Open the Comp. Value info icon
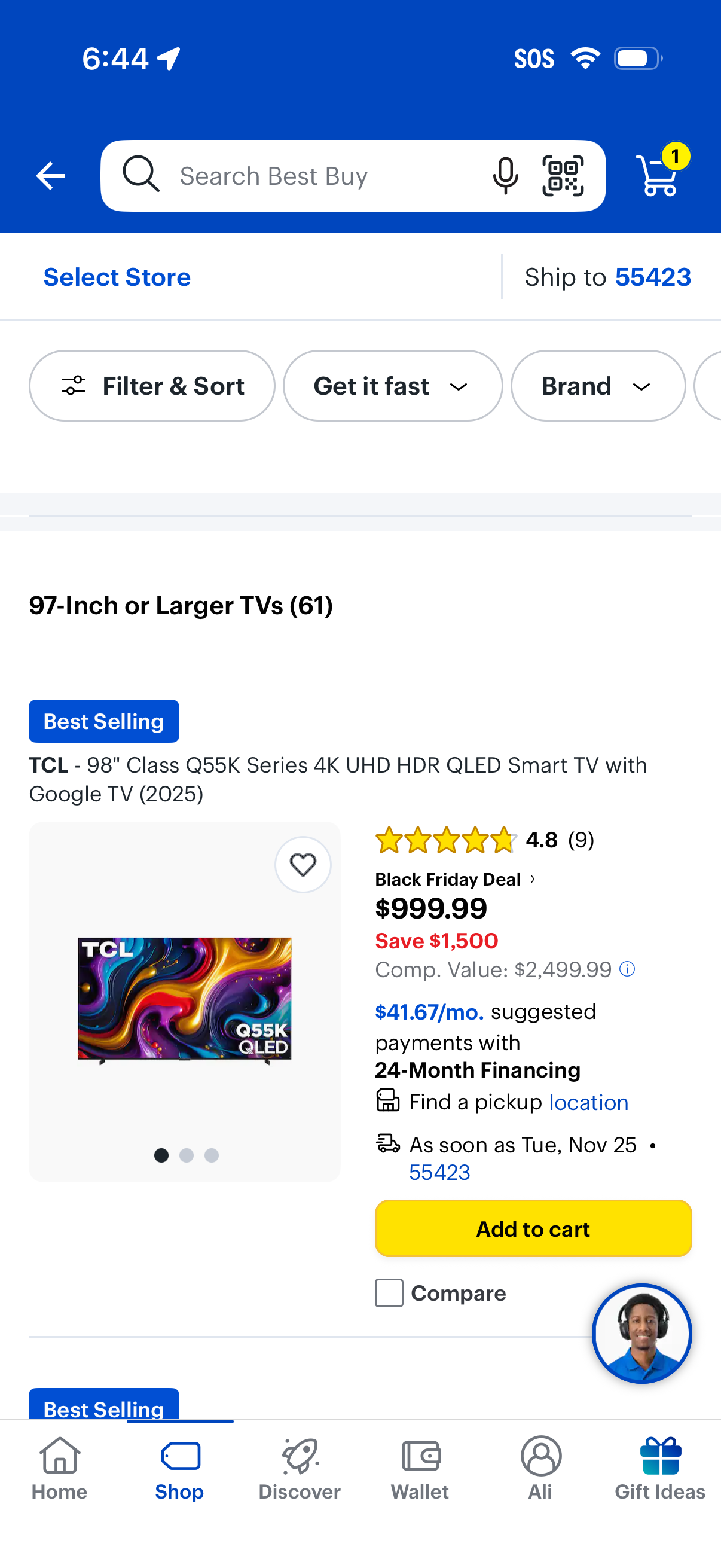The width and height of the screenshot is (721, 1568). [627, 969]
